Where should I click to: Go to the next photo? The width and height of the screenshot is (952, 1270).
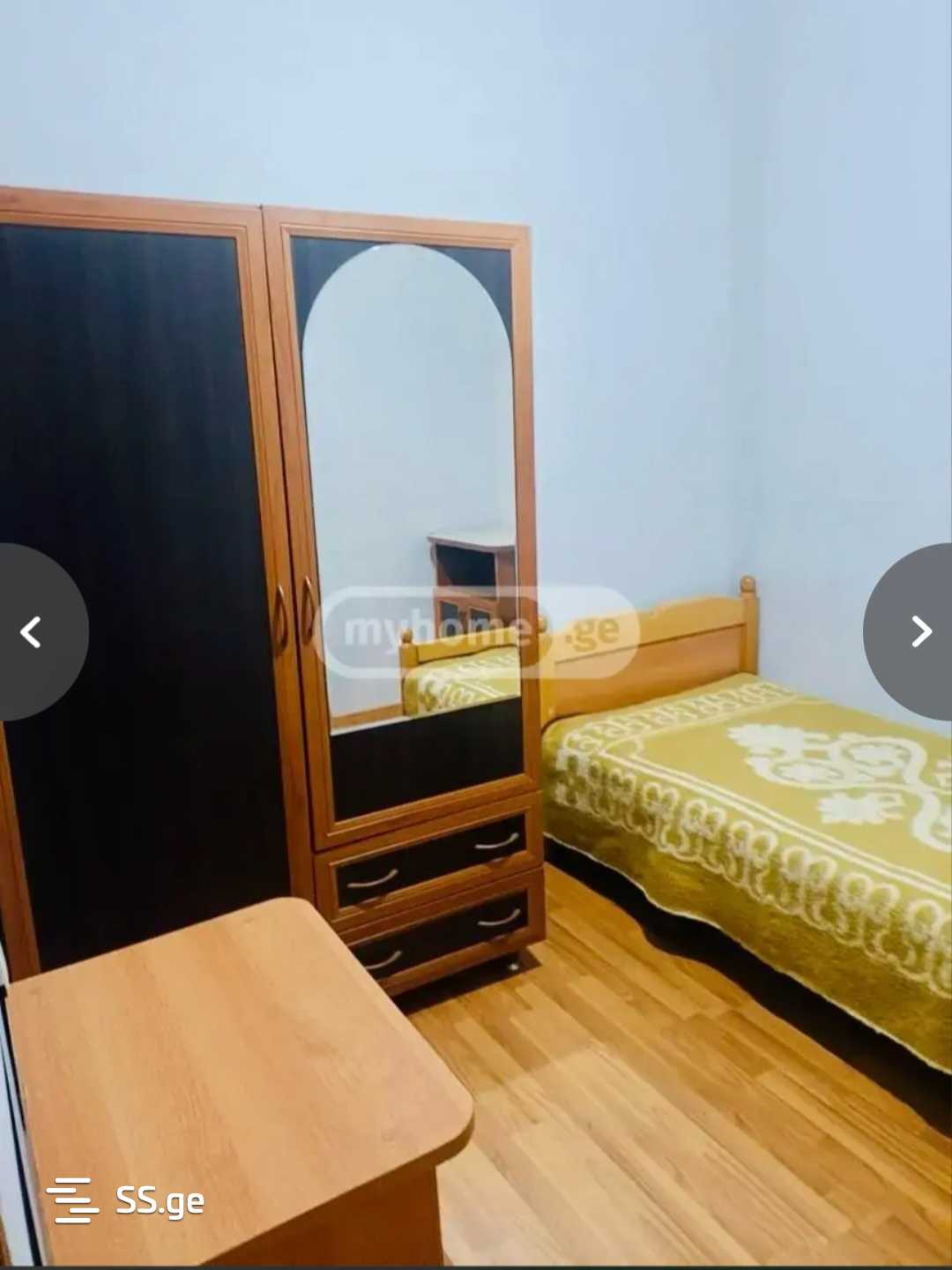(x=920, y=631)
